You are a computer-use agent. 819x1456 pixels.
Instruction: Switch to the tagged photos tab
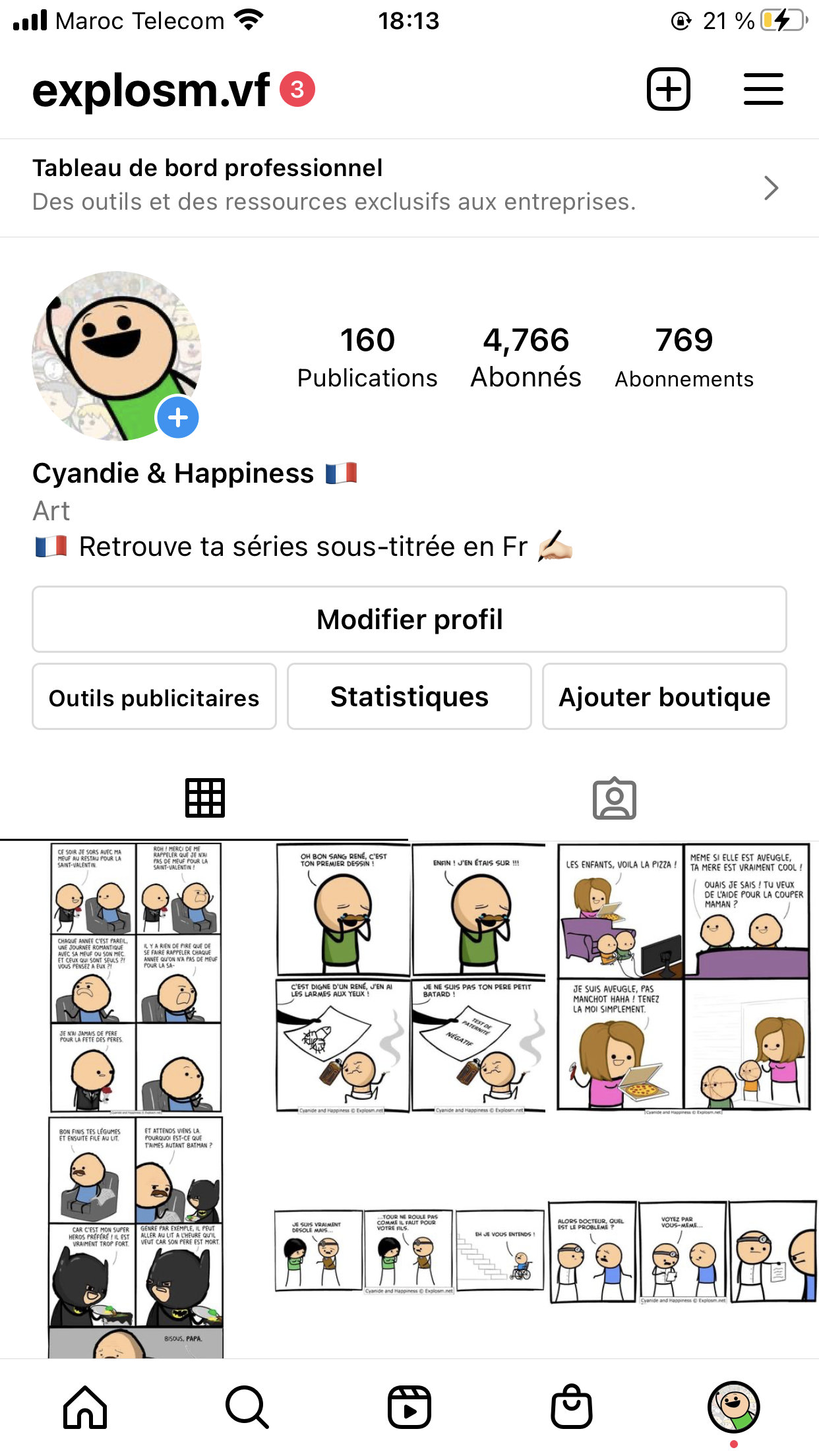(614, 799)
